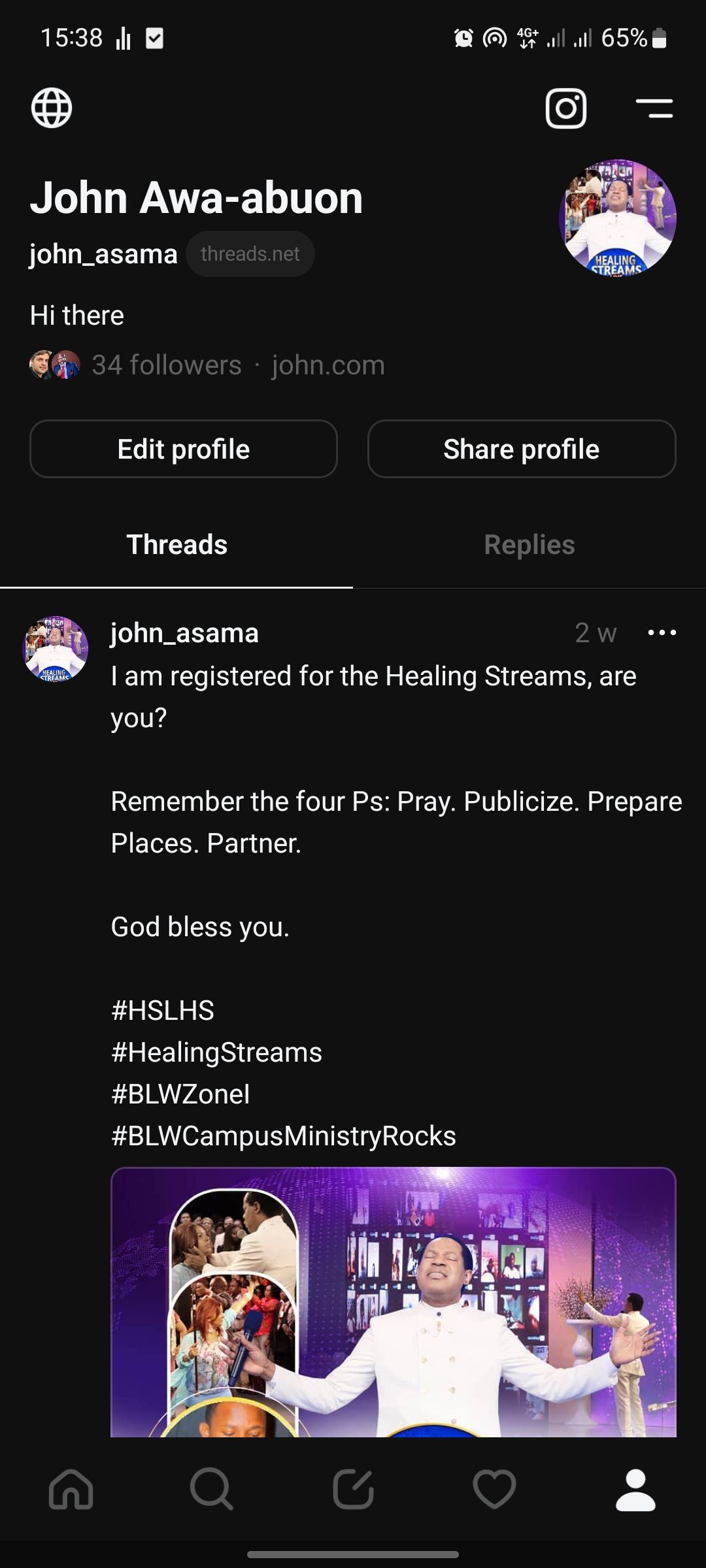This screenshot has height=1568, width=706.
Task: Open the #HealingStreams hashtag
Action: point(216,1052)
